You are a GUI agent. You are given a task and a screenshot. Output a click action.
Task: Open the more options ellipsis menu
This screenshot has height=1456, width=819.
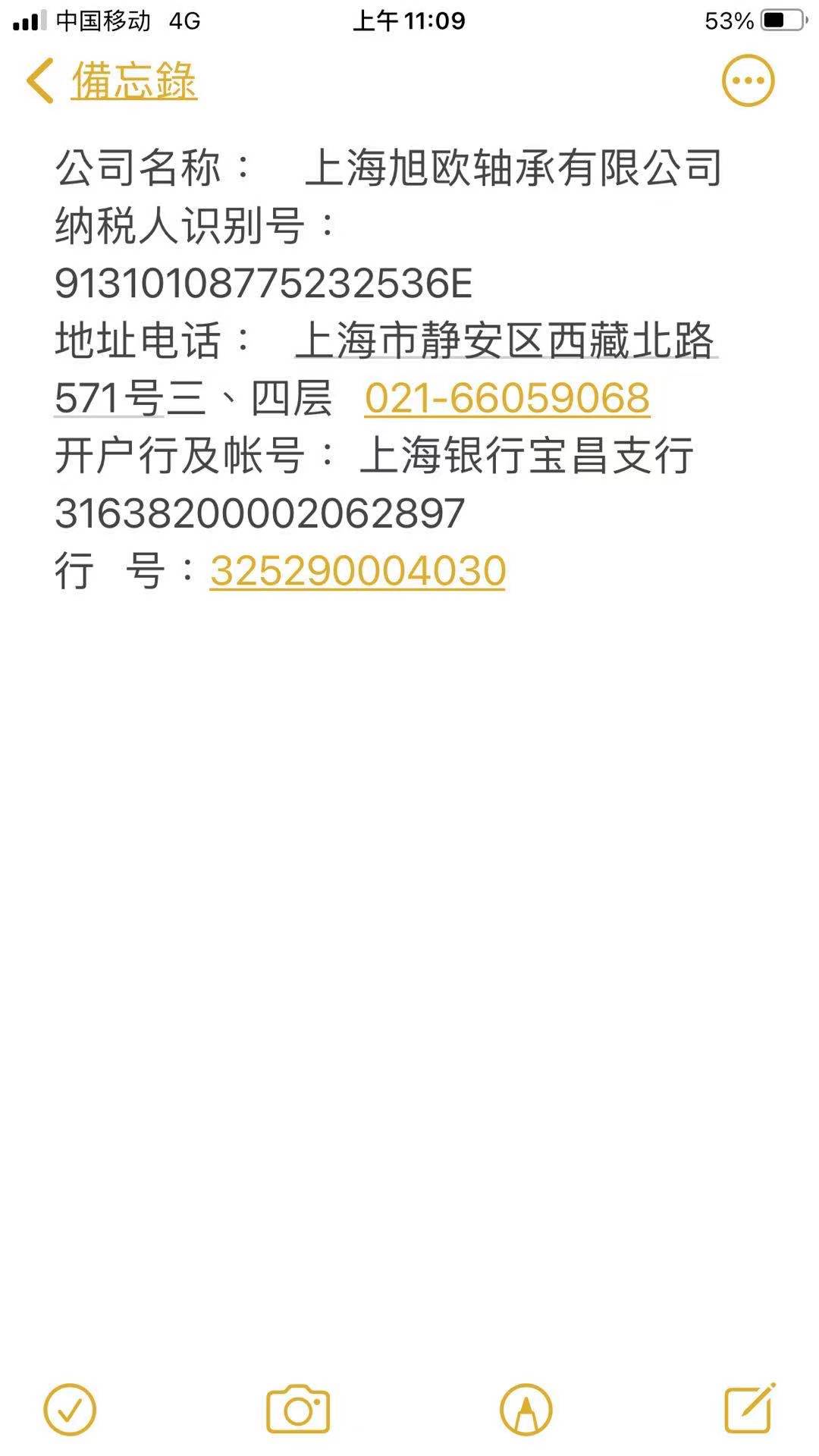pos(748,80)
